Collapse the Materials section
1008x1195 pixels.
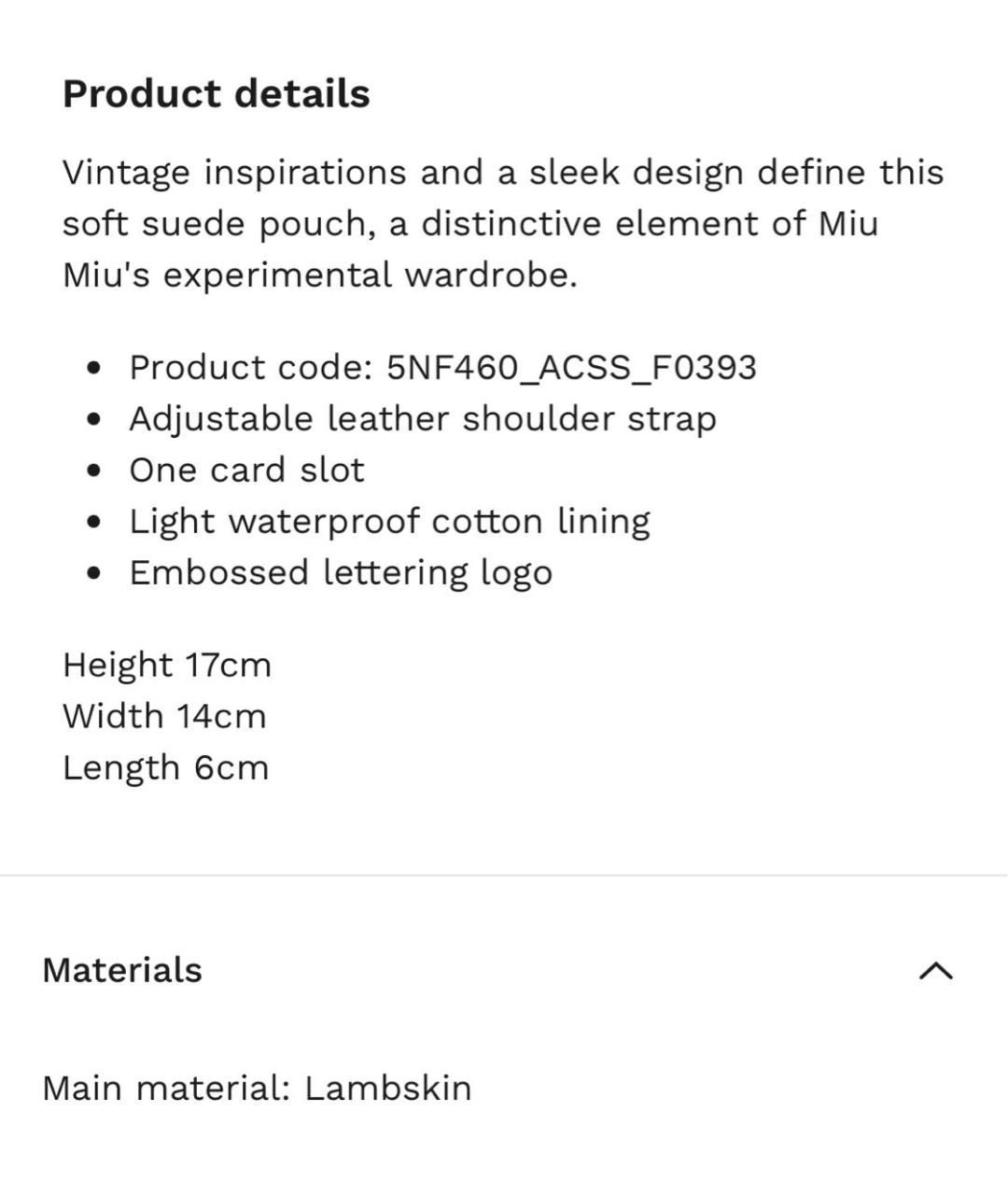click(935, 971)
